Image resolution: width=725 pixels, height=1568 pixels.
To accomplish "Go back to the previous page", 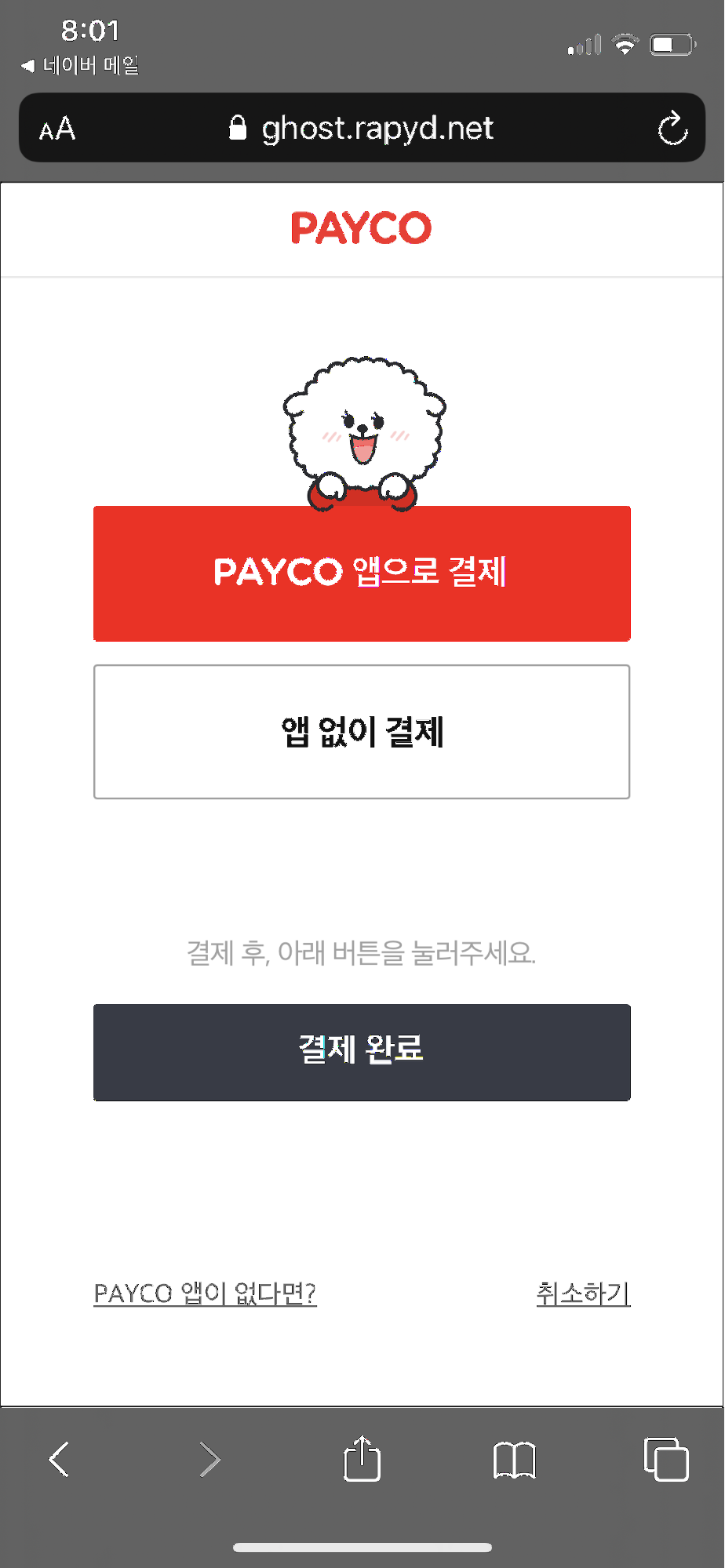I will 60,1459.
